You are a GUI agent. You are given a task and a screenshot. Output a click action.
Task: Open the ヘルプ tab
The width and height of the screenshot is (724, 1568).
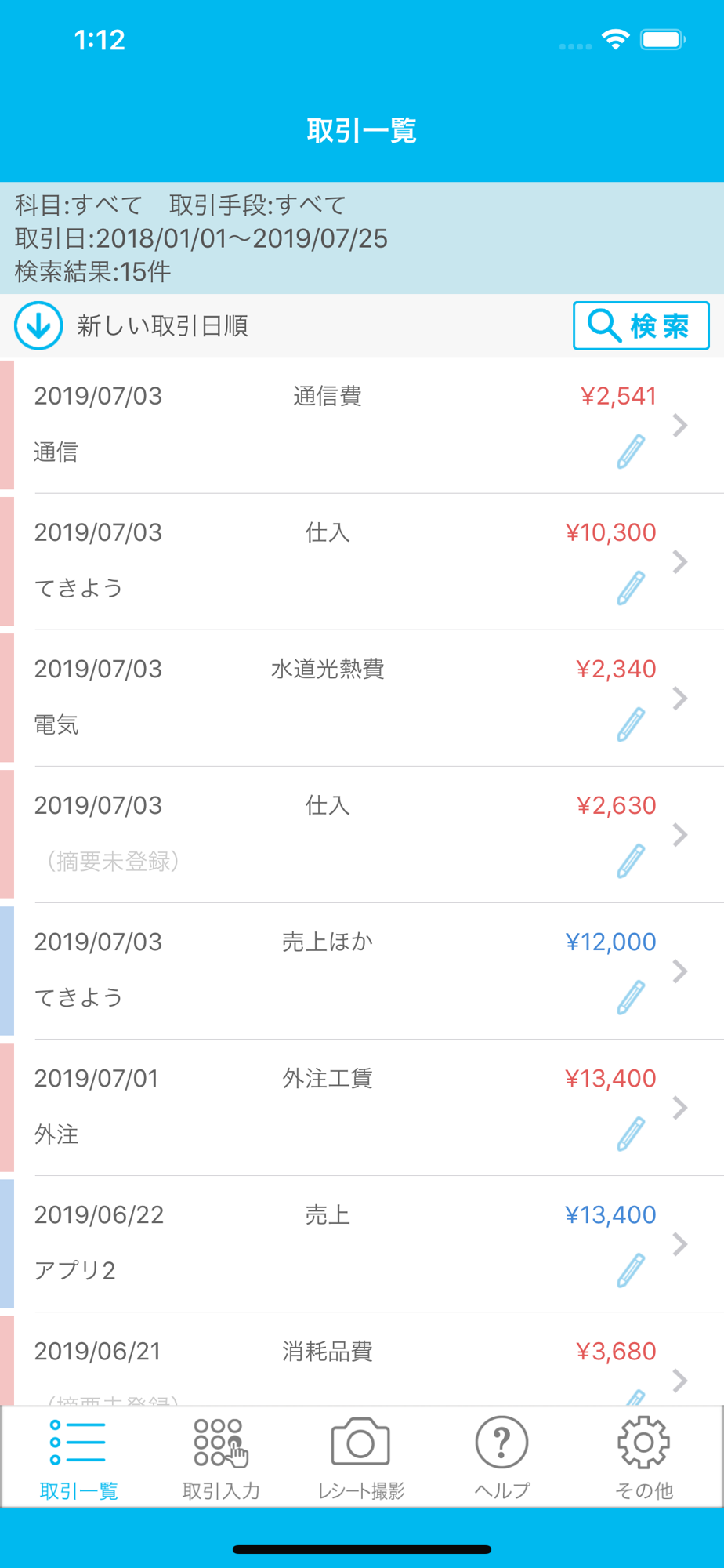(501, 1458)
